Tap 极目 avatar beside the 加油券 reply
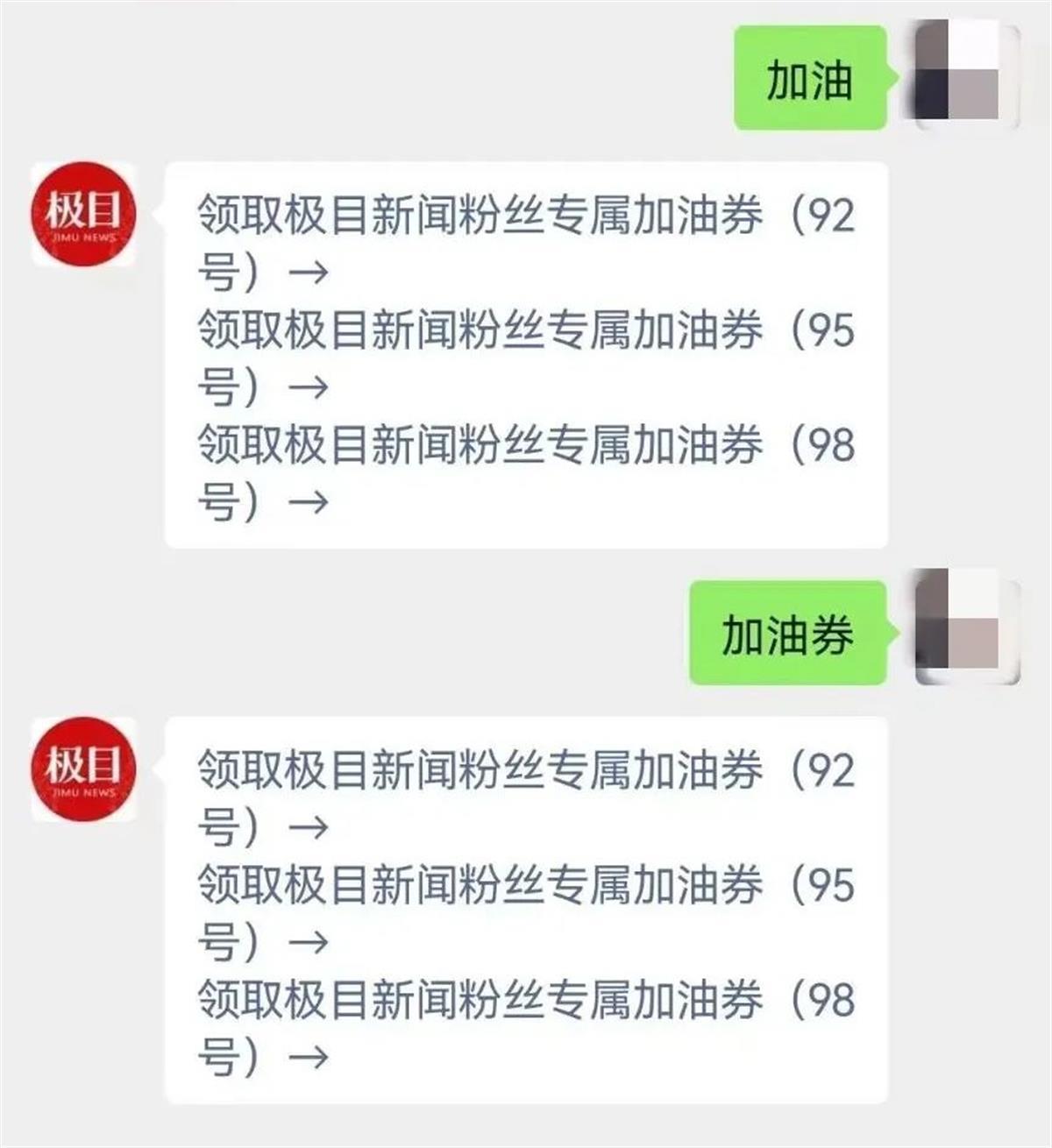The width and height of the screenshot is (1052, 1148). [x=83, y=769]
